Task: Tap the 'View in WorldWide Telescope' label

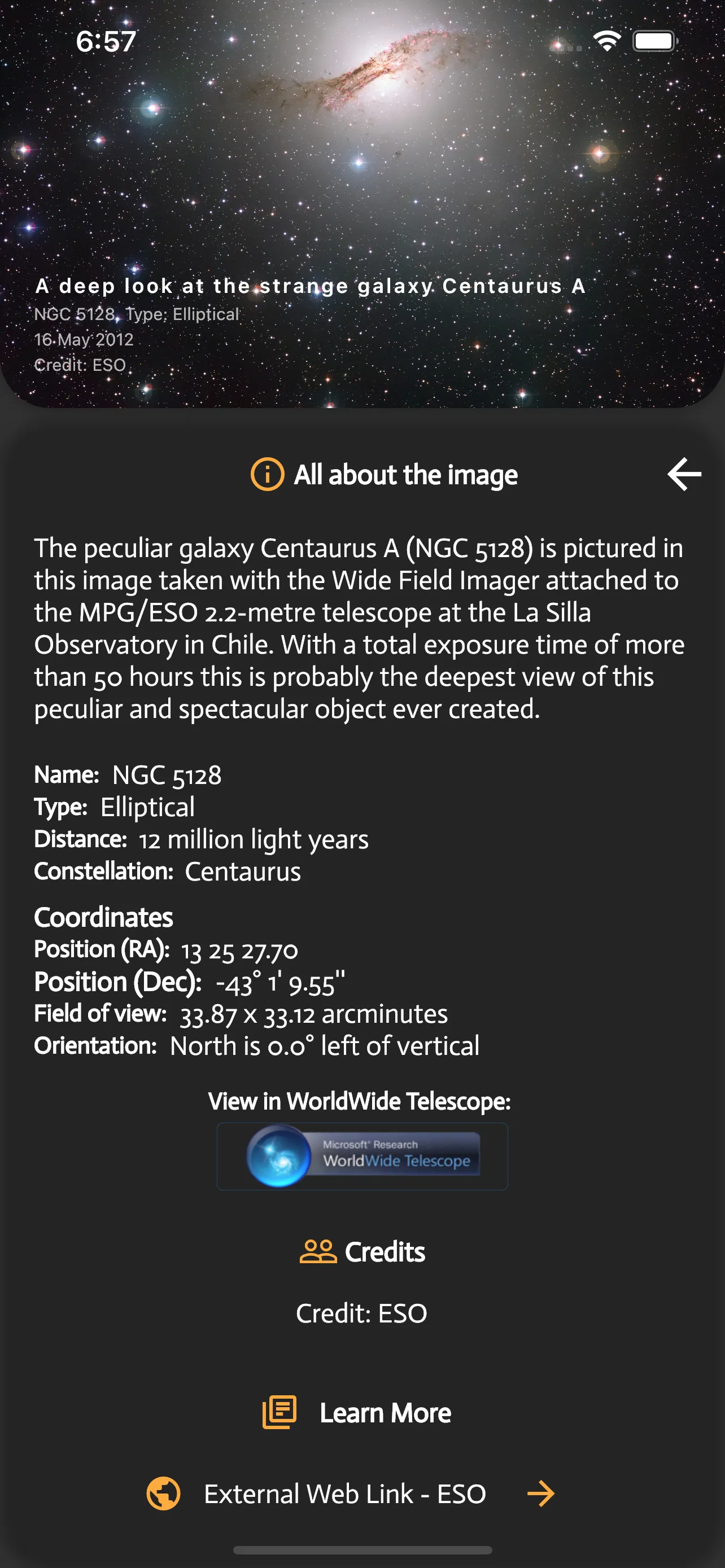Action: click(360, 1102)
